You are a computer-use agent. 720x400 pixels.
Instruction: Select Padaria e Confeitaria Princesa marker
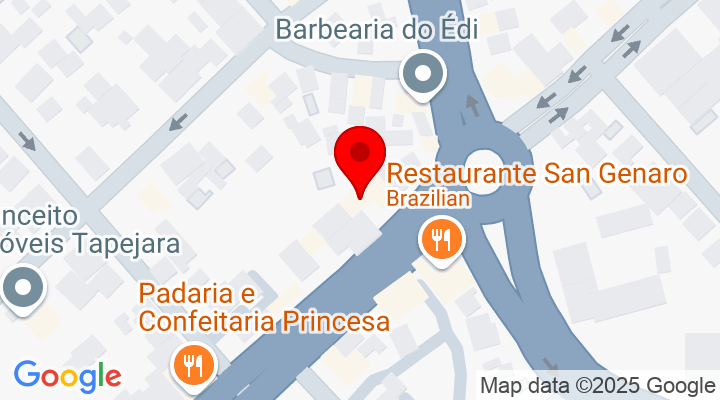pyautogui.click(x=191, y=364)
